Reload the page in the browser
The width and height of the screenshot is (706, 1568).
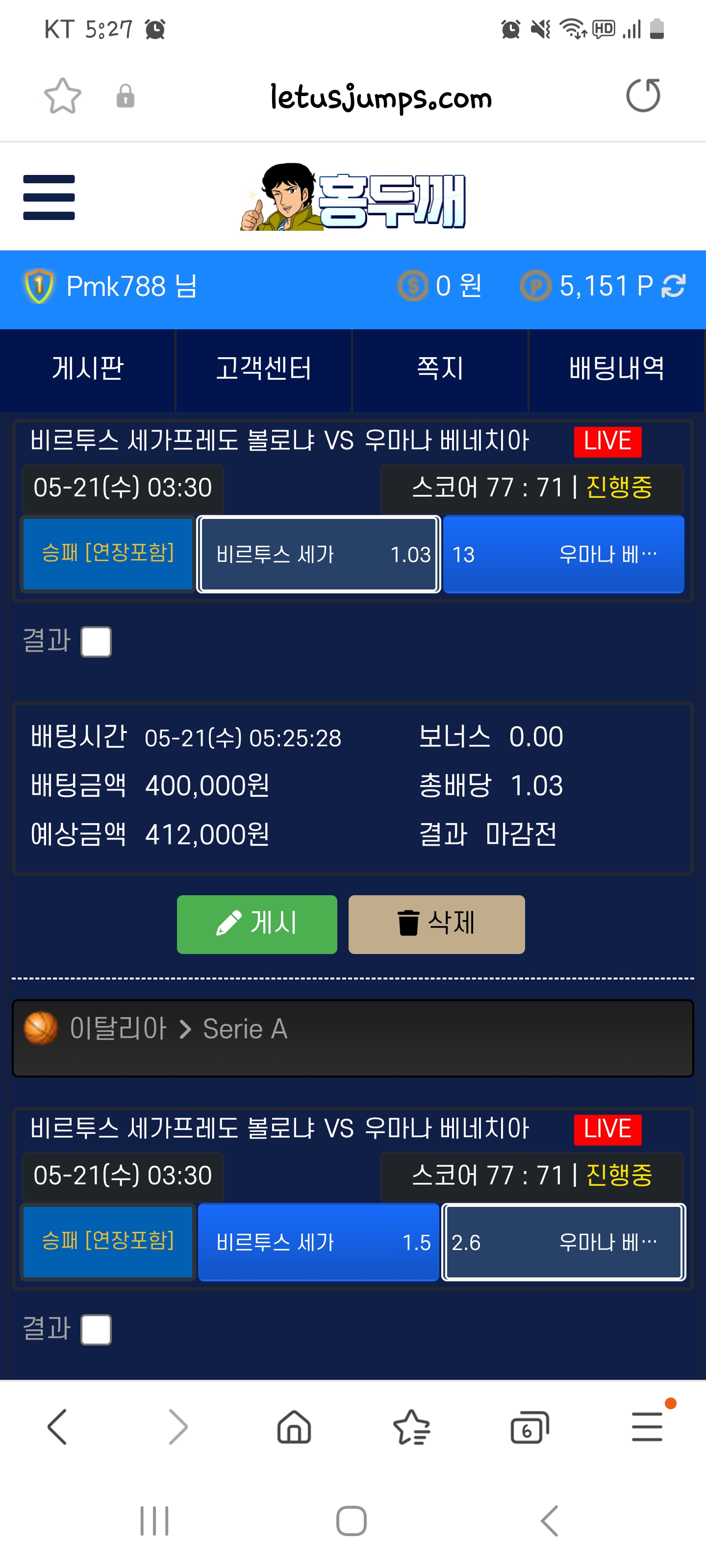[x=643, y=96]
